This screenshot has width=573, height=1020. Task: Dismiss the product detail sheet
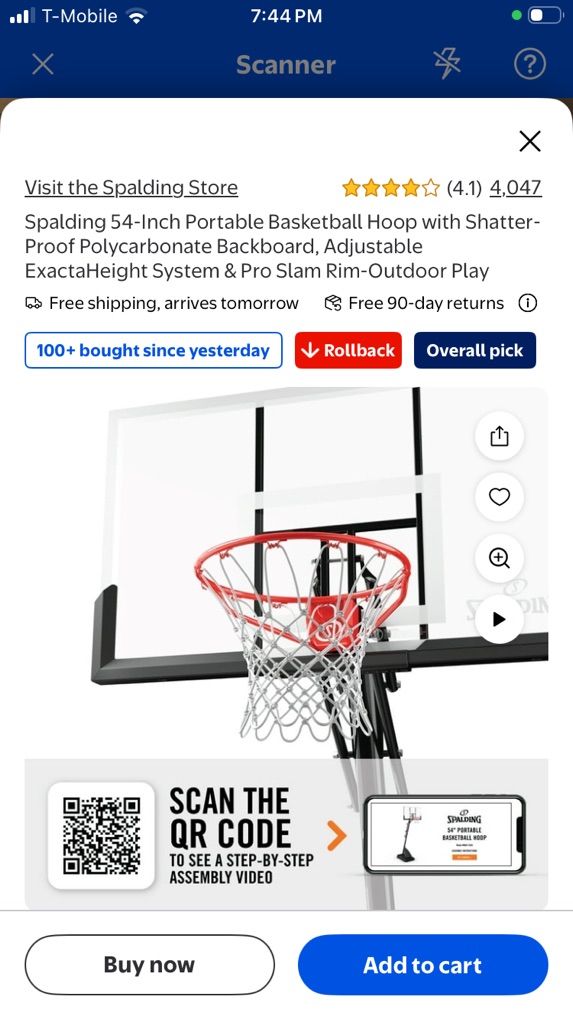pyautogui.click(x=530, y=141)
